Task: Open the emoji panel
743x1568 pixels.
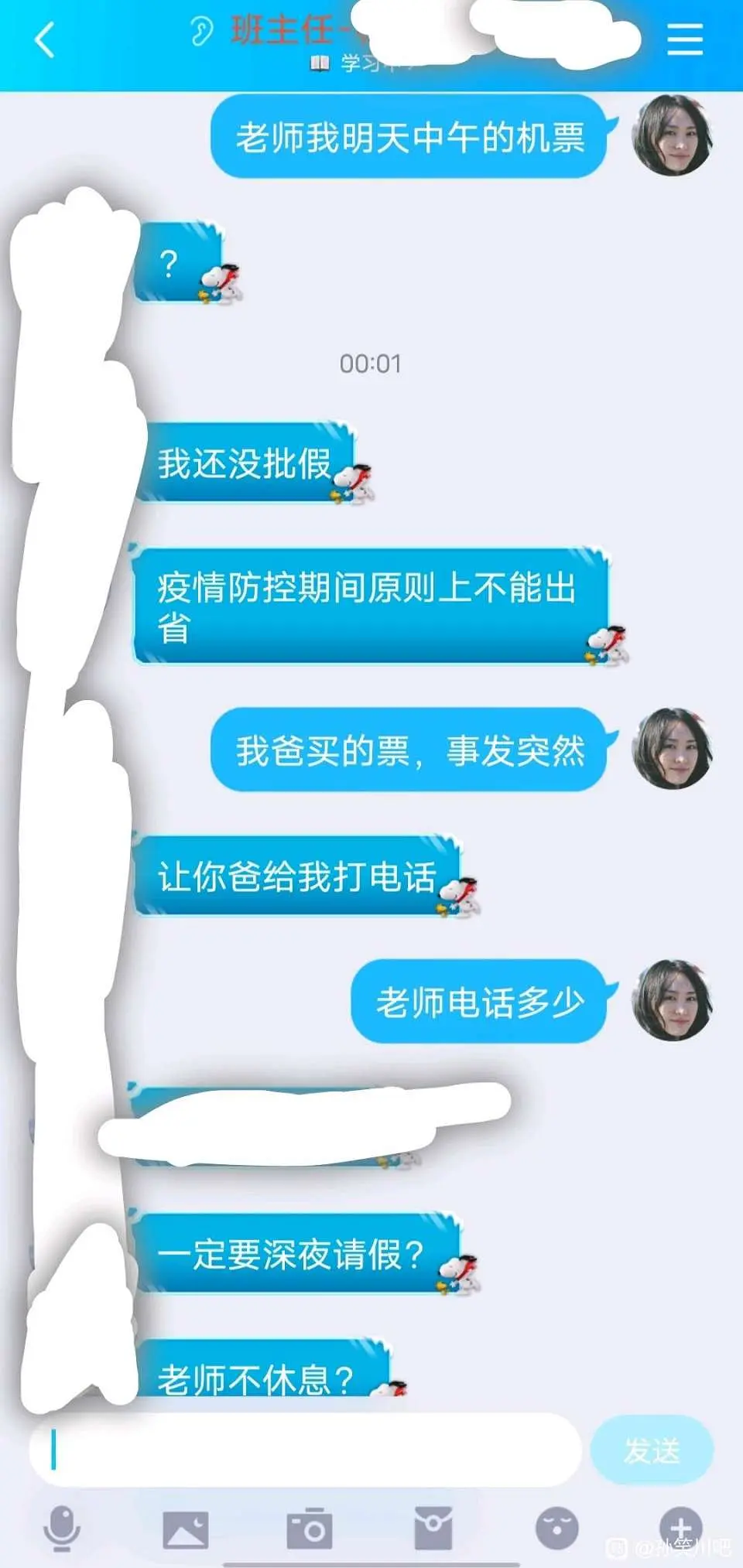Action: [x=557, y=1528]
